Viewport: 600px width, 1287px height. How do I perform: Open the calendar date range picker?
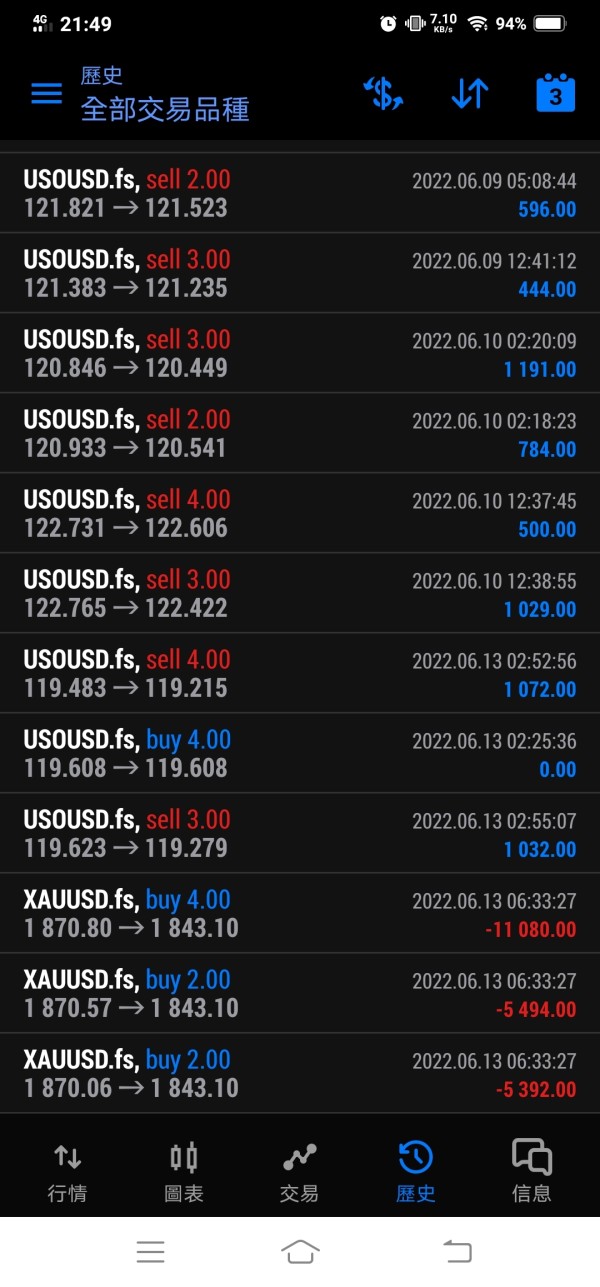coord(556,93)
